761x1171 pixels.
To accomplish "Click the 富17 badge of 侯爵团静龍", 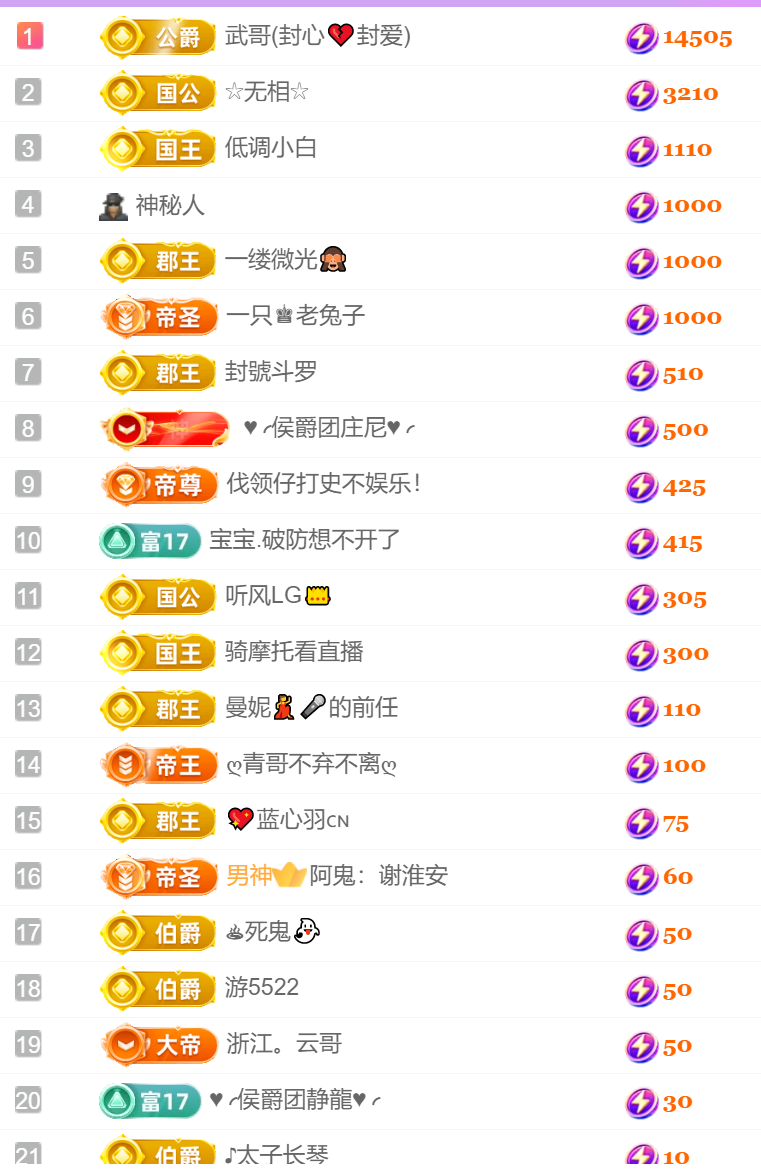I will pyautogui.click(x=150, y=1101).
